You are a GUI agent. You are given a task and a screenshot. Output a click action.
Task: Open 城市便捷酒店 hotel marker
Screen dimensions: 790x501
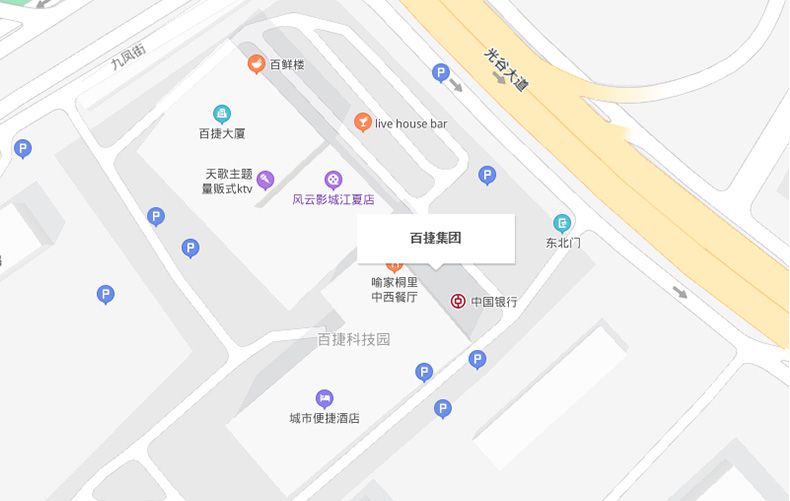(x=324, y=399)
